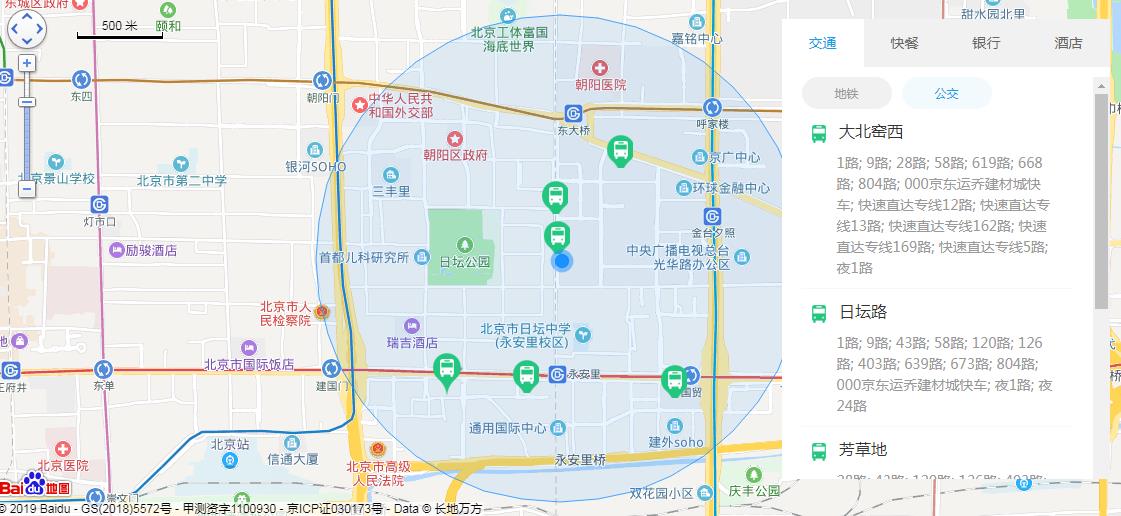The width and height of the screenshot is (1121, 516).
Task: Tap the map pan direction control
Action: [x=27, y=28]
